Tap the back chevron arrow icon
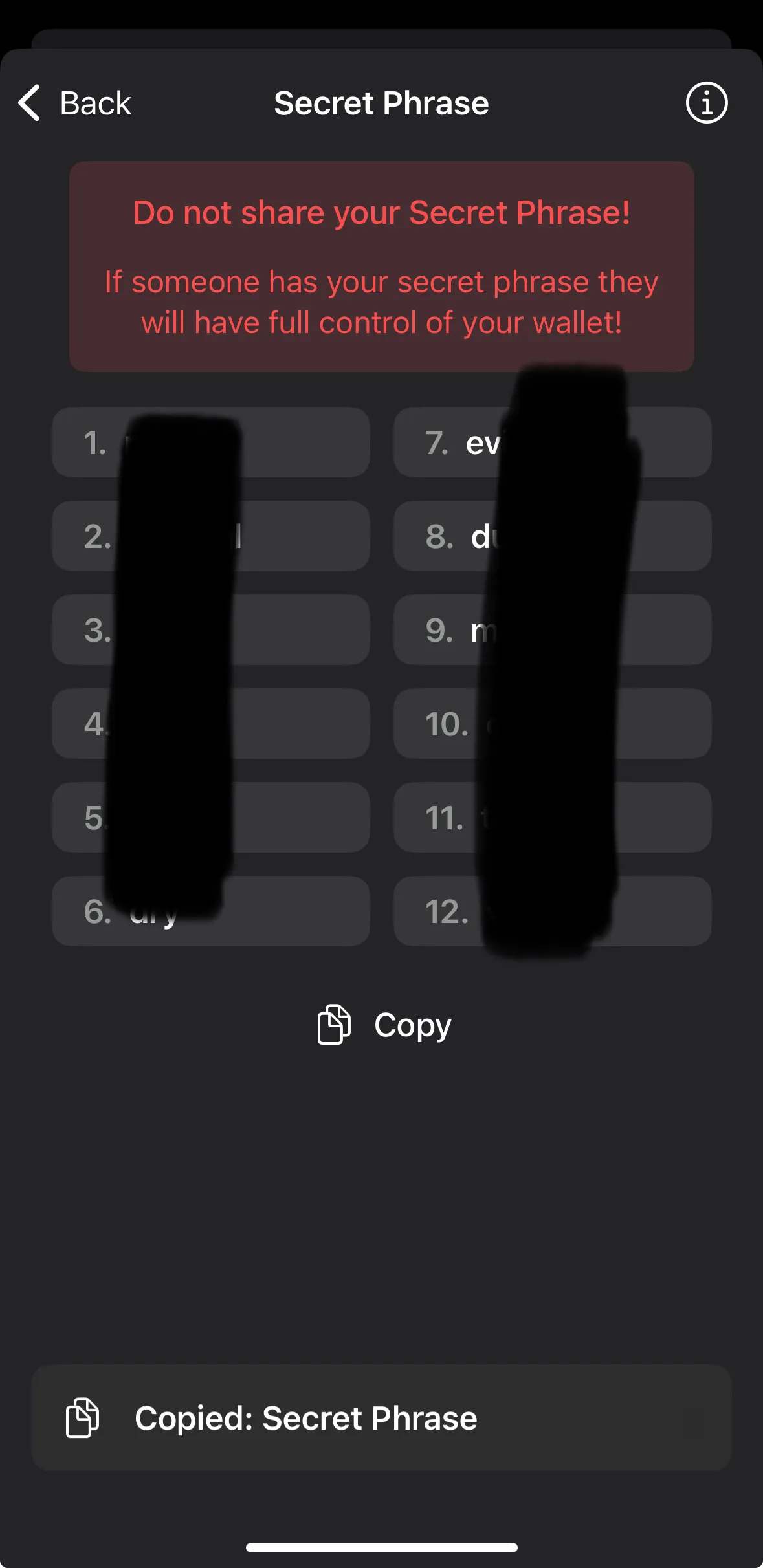 28,103
